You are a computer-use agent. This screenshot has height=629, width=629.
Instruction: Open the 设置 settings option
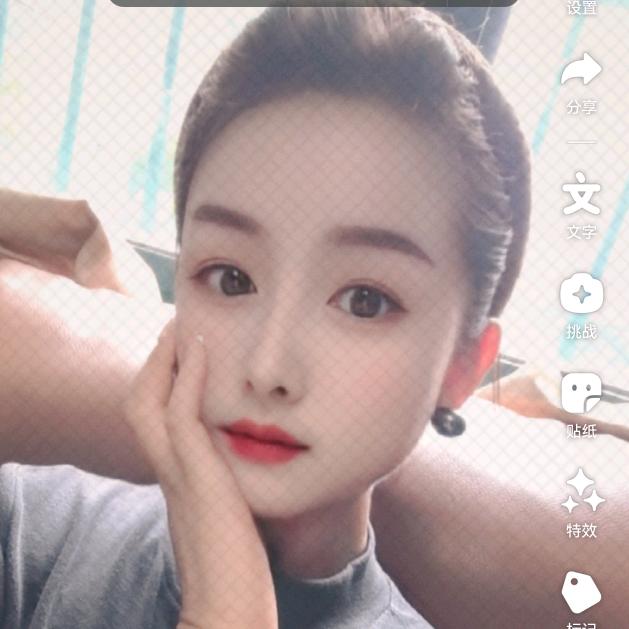[x=581, y=8]
